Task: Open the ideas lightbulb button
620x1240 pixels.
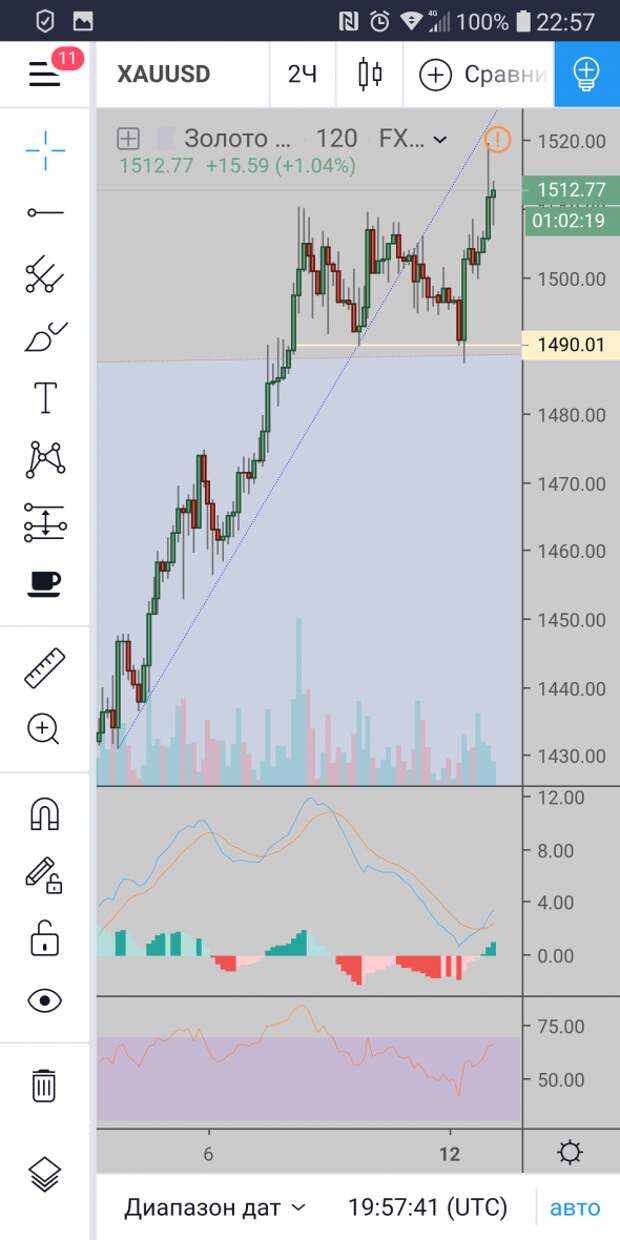Action: point(586,73)
